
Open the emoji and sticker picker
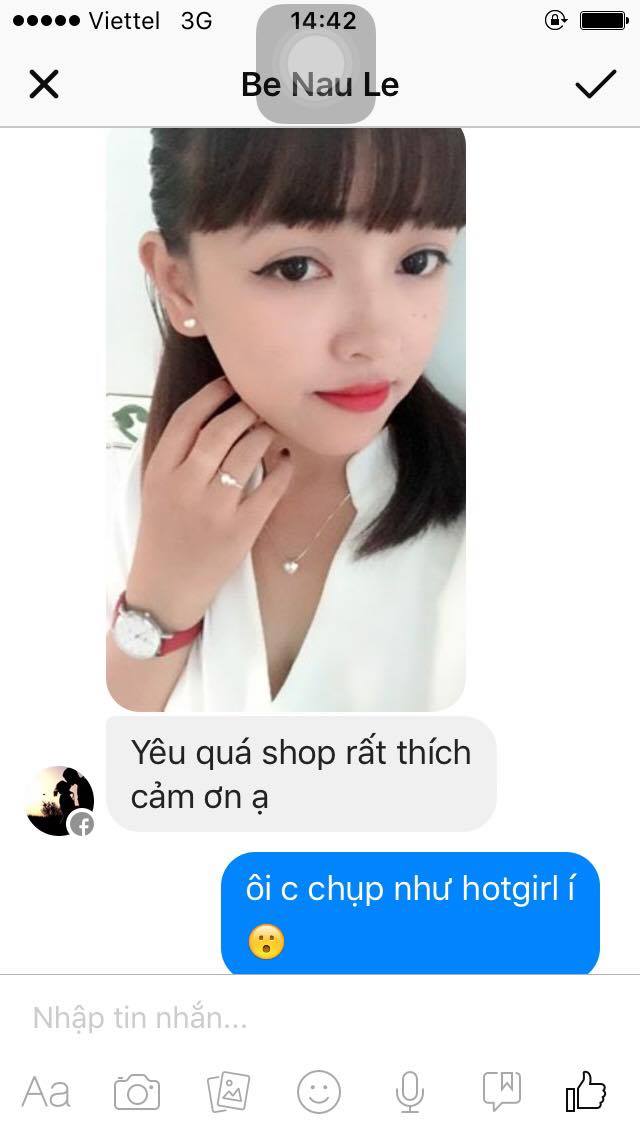[319, 1092]
